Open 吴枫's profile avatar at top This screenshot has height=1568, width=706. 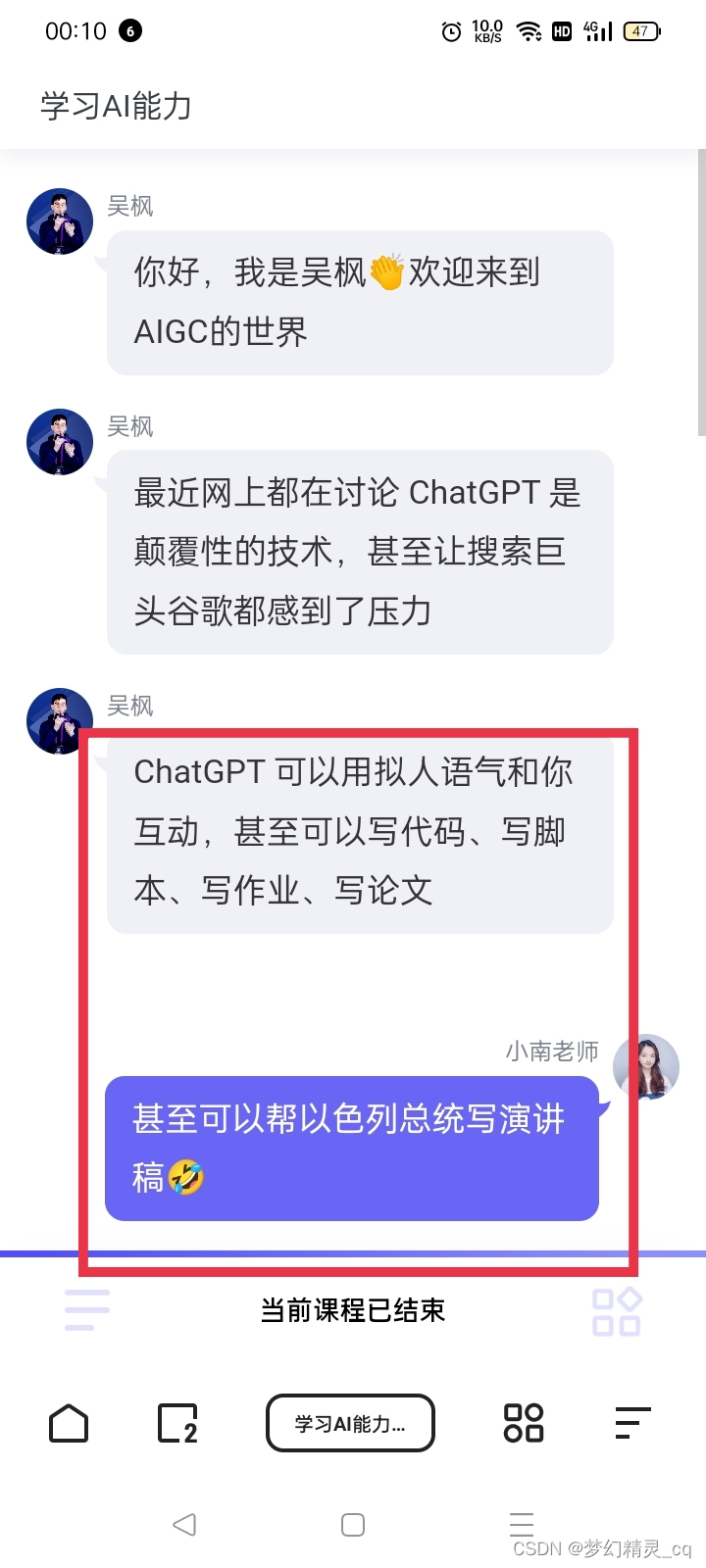point(59,221)
